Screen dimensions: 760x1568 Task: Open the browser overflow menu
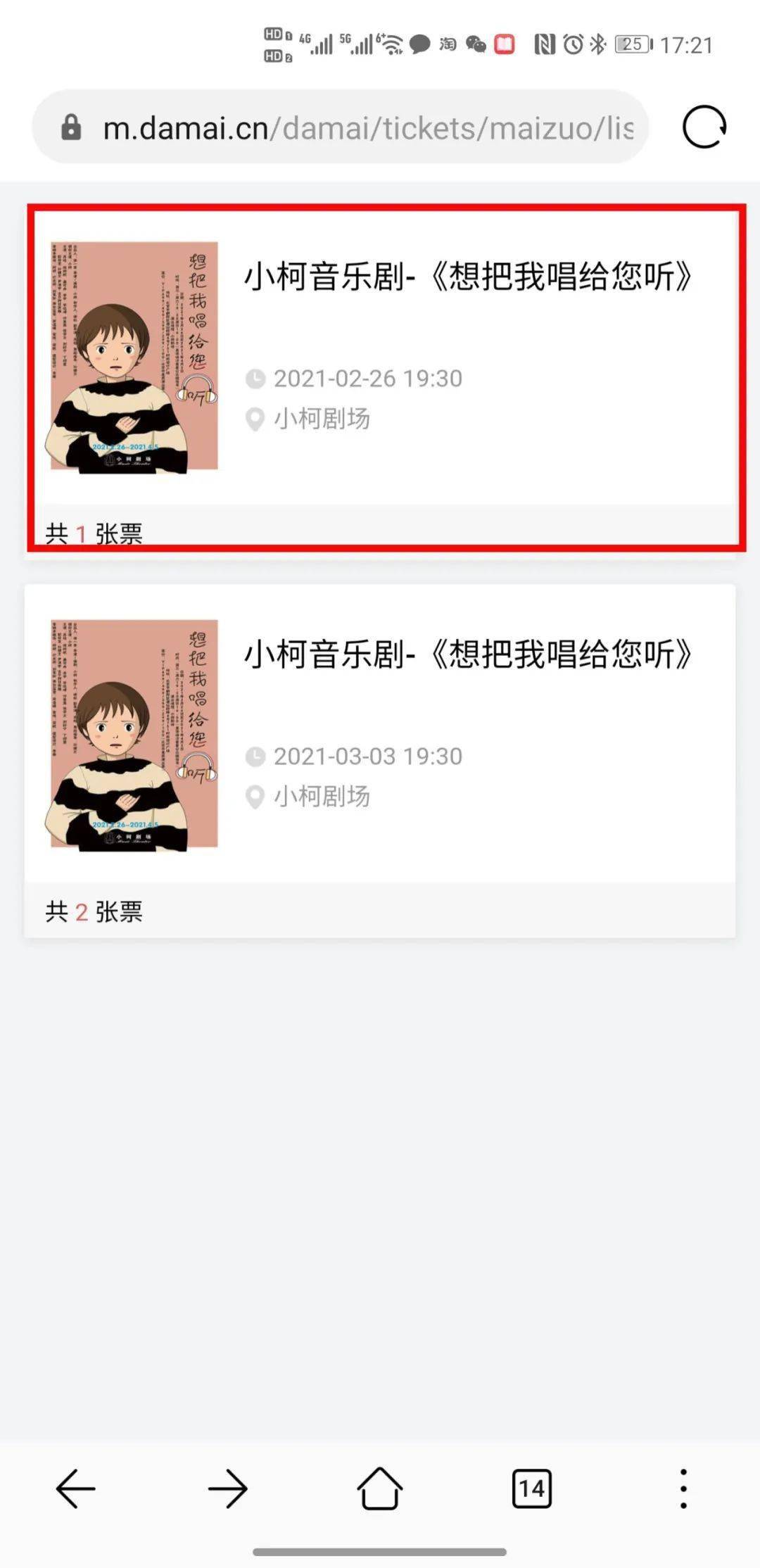click(683, 1488)
